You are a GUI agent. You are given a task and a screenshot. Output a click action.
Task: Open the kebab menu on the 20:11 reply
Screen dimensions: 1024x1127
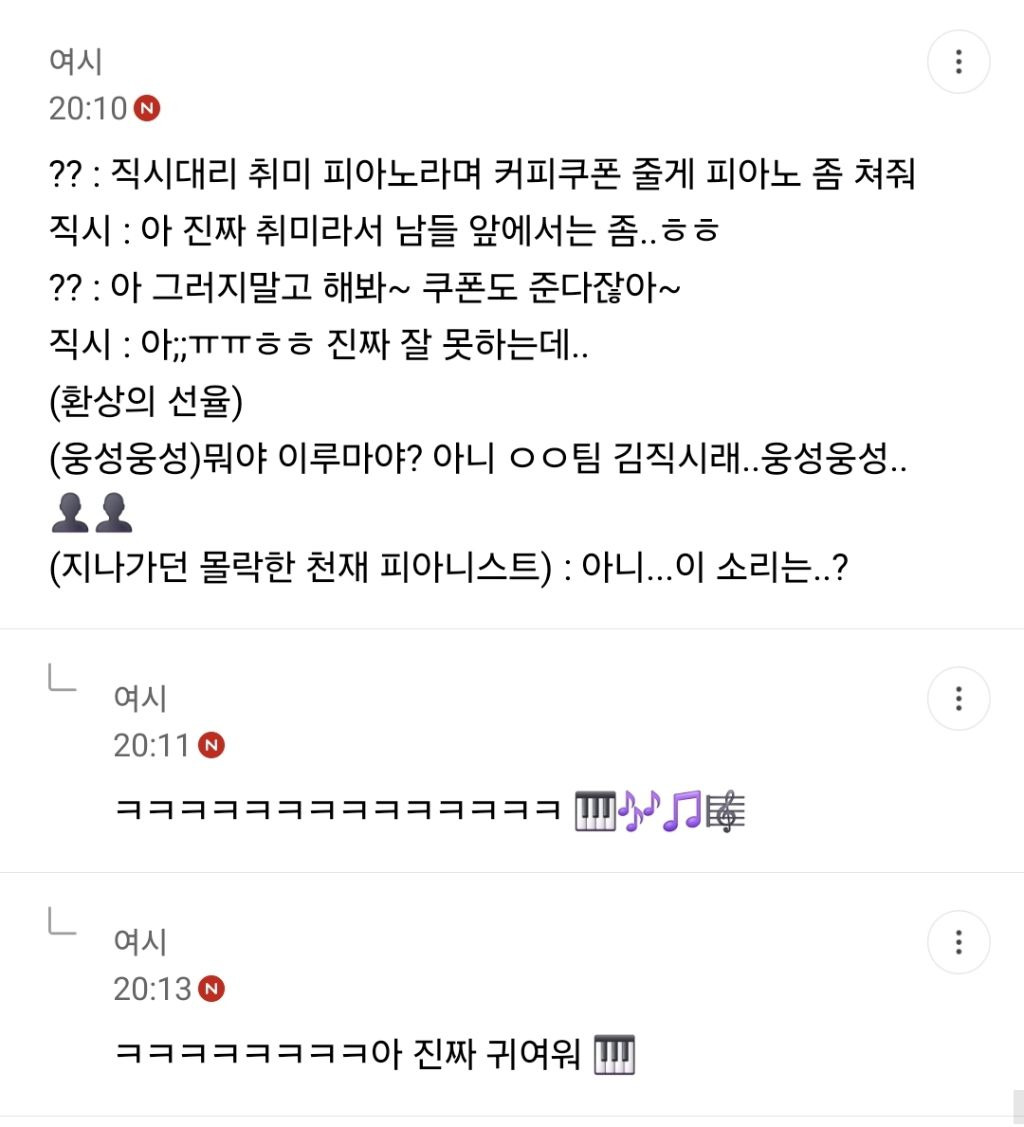959,698
